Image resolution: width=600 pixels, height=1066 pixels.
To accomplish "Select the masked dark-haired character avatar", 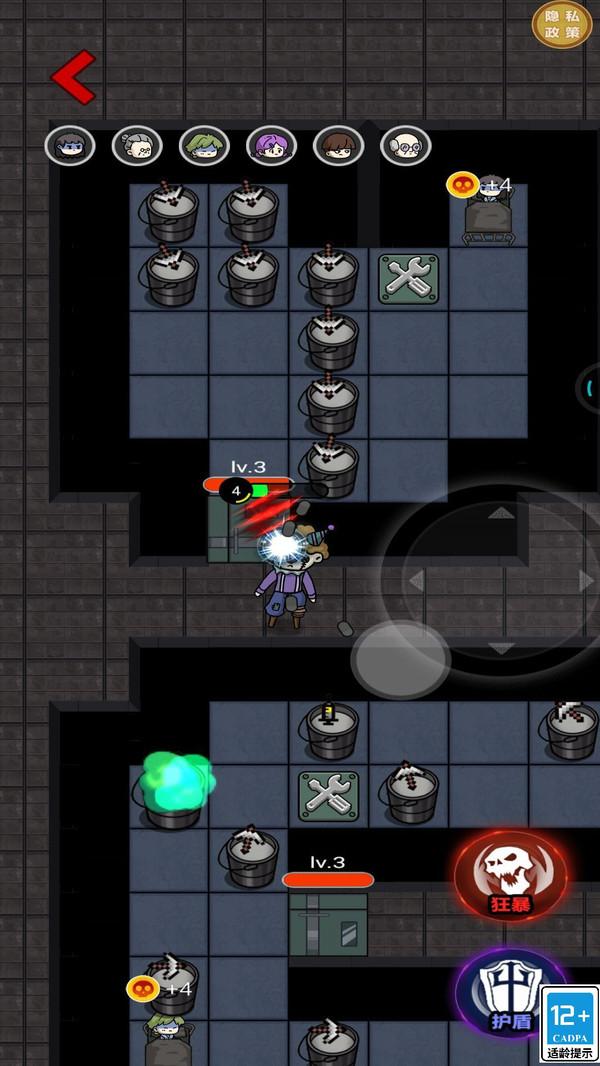I will pyautogui.click(x=70, y=146).
